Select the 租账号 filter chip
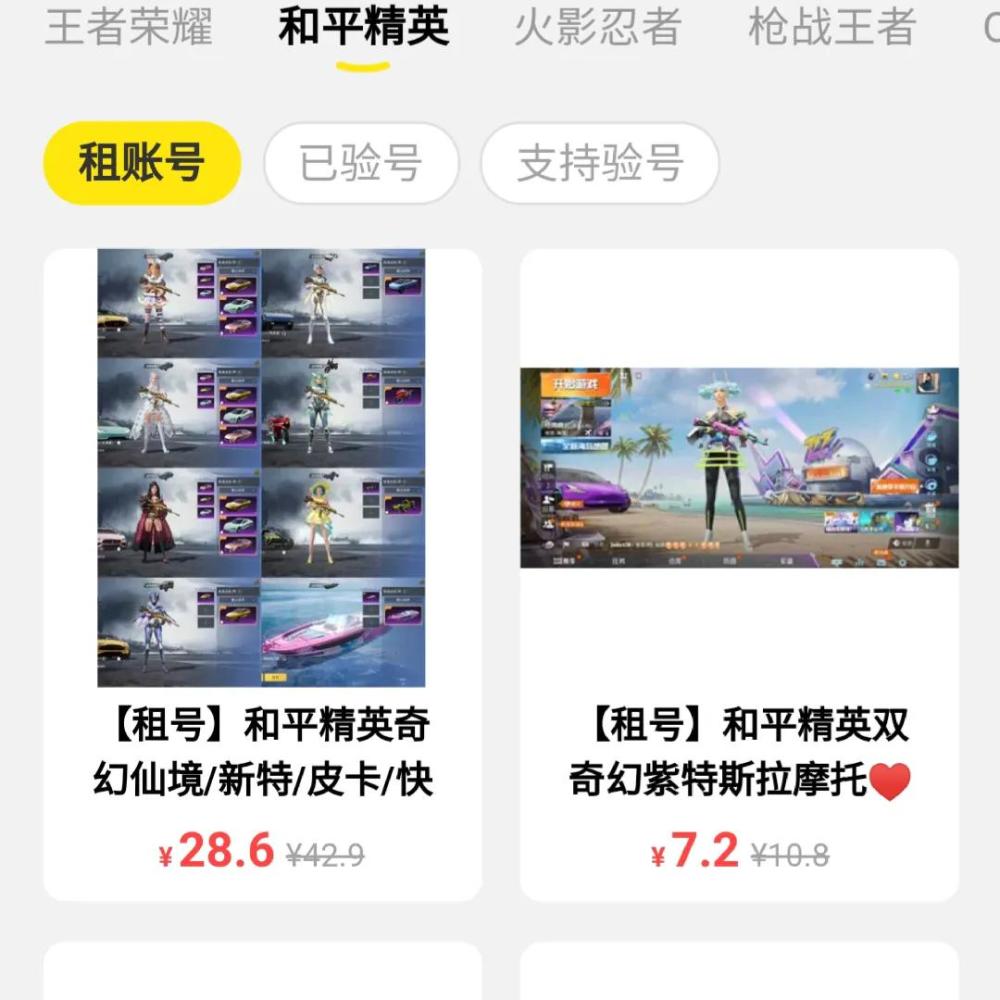Image resolution: width=1000 pixels, height=1000 pixels. pos(142,163)
